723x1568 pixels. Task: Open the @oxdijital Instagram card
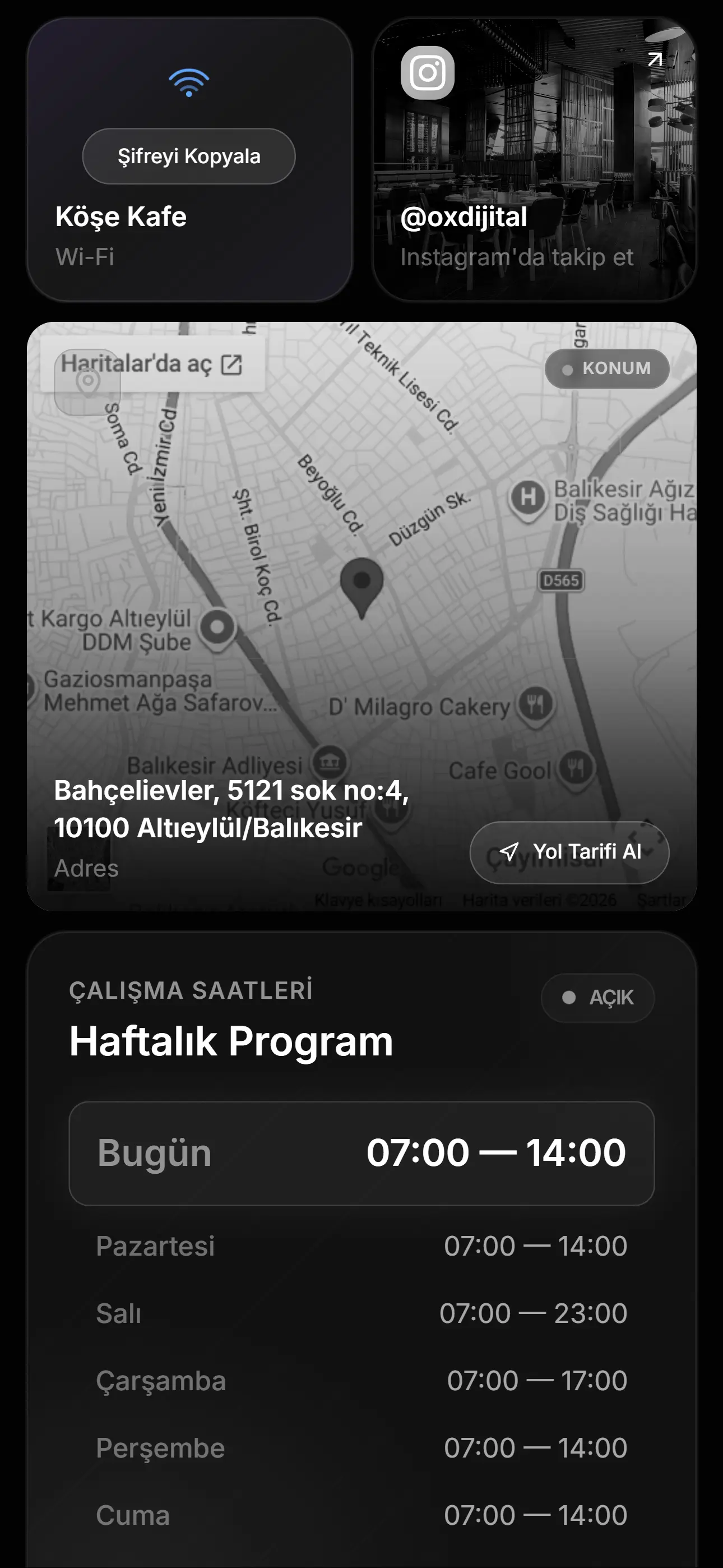pyautogui.click(x=534, y=159)
